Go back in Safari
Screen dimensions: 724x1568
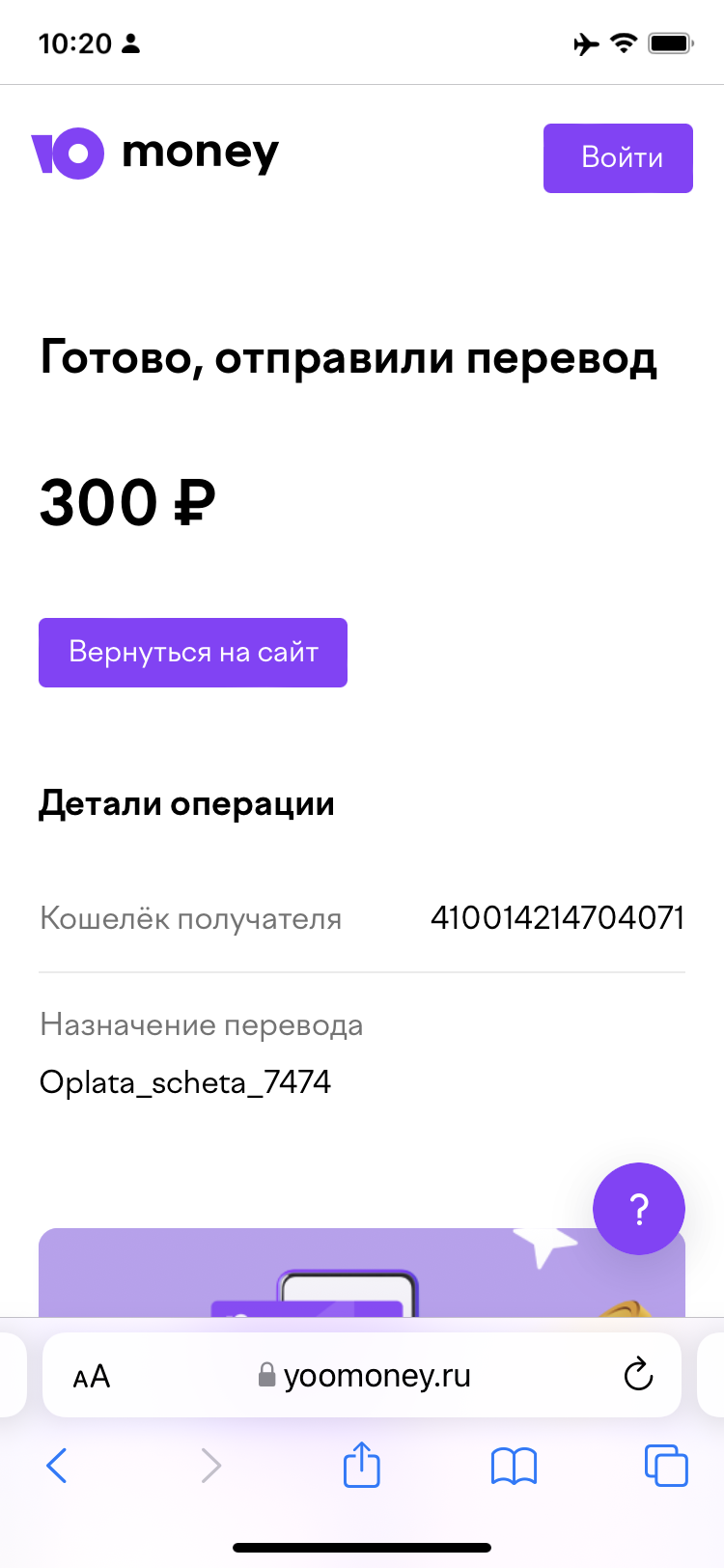(57, 1466)
